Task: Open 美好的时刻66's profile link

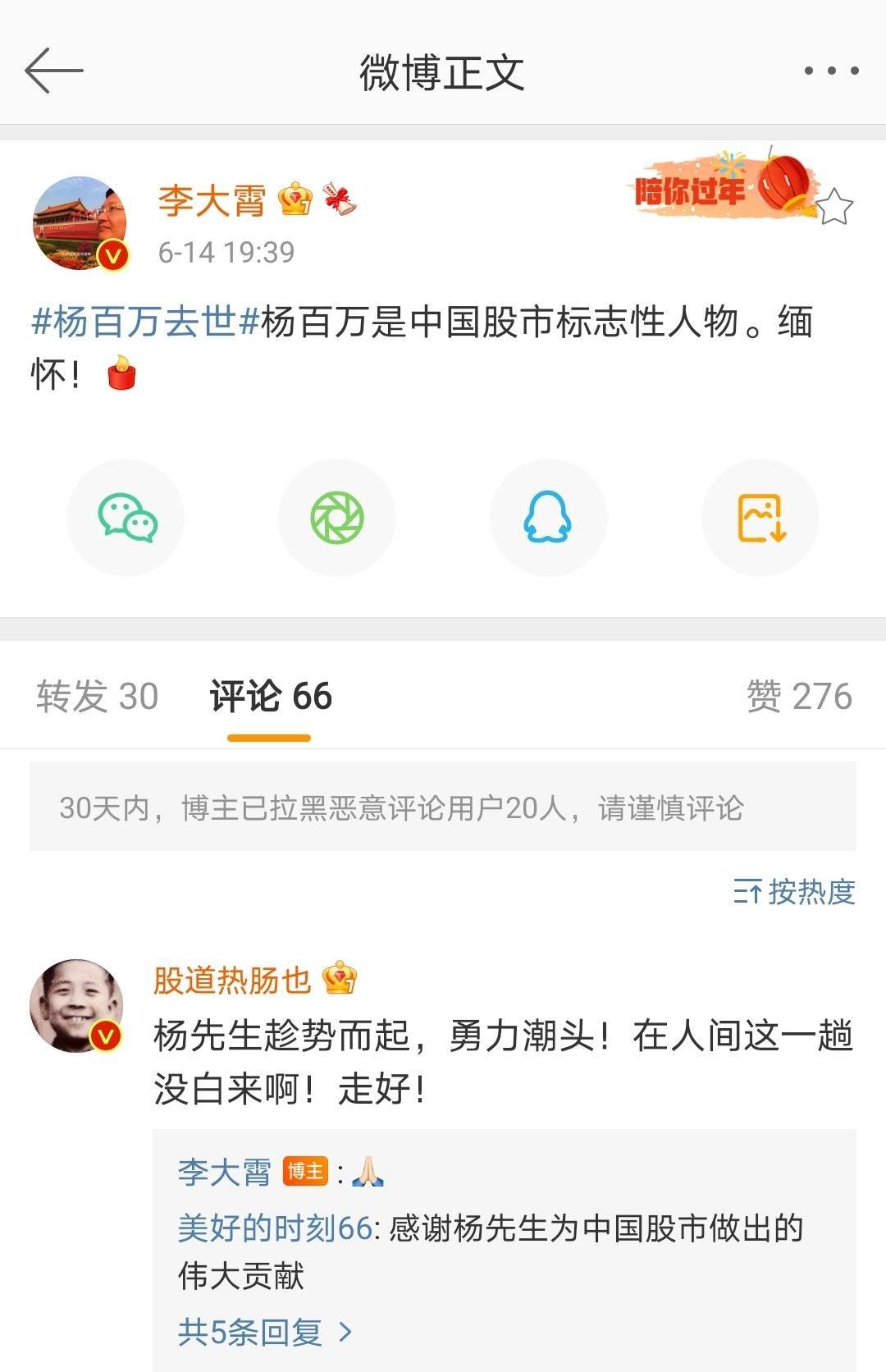Action: [x=275, y=1228]
